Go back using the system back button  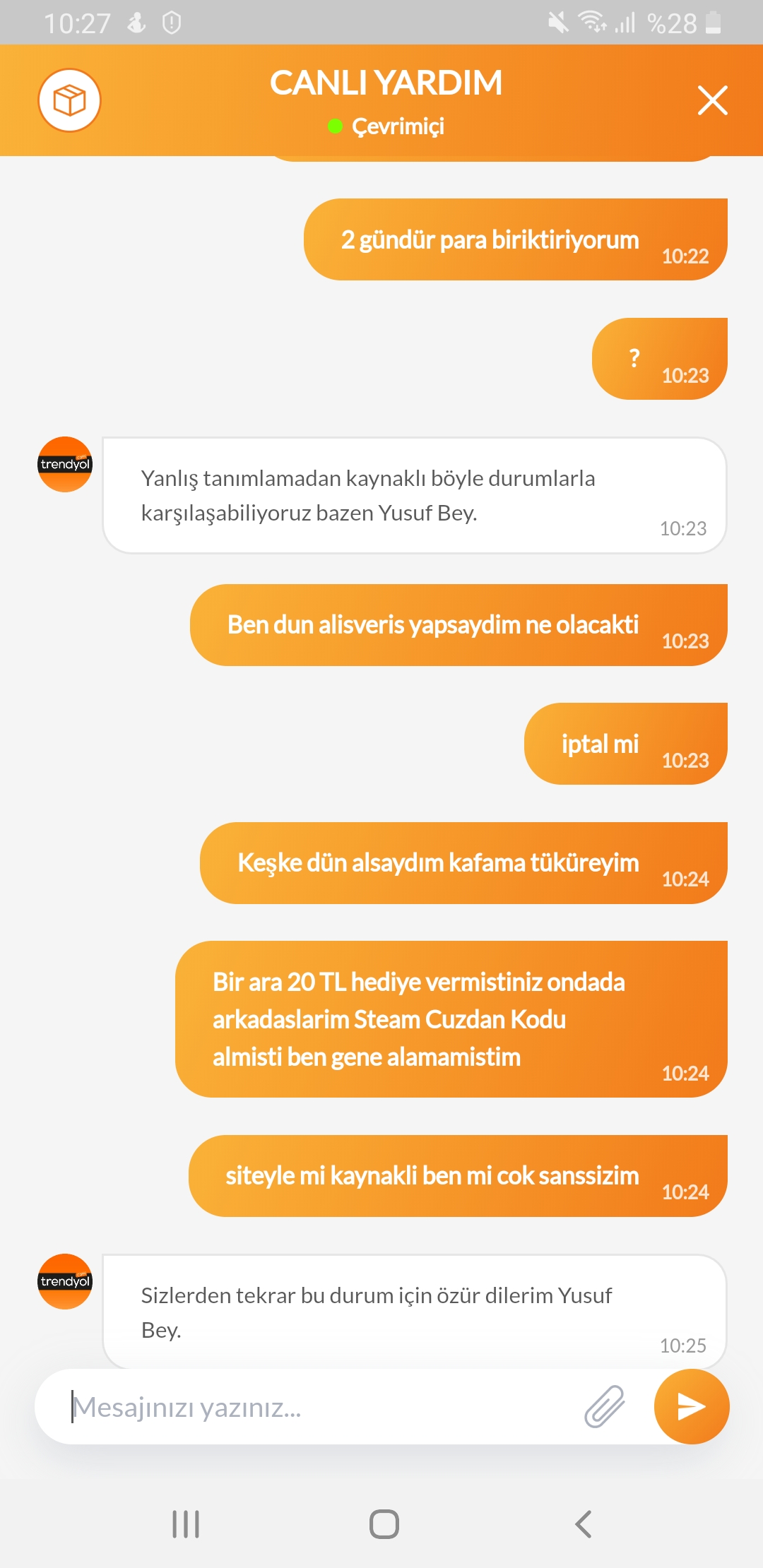[584, 1524]
